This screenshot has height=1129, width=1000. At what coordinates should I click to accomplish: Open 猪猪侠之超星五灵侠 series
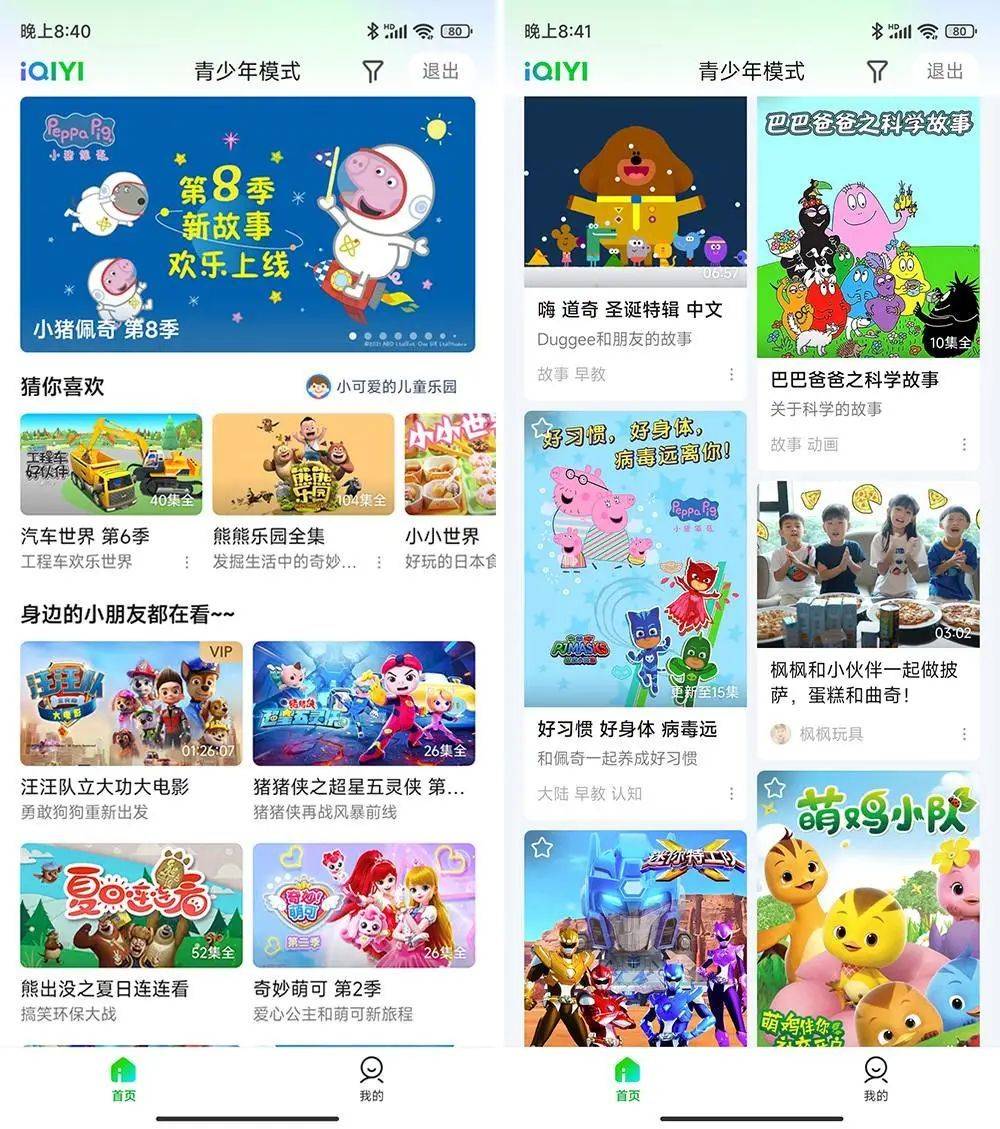(x=363, y=704)
